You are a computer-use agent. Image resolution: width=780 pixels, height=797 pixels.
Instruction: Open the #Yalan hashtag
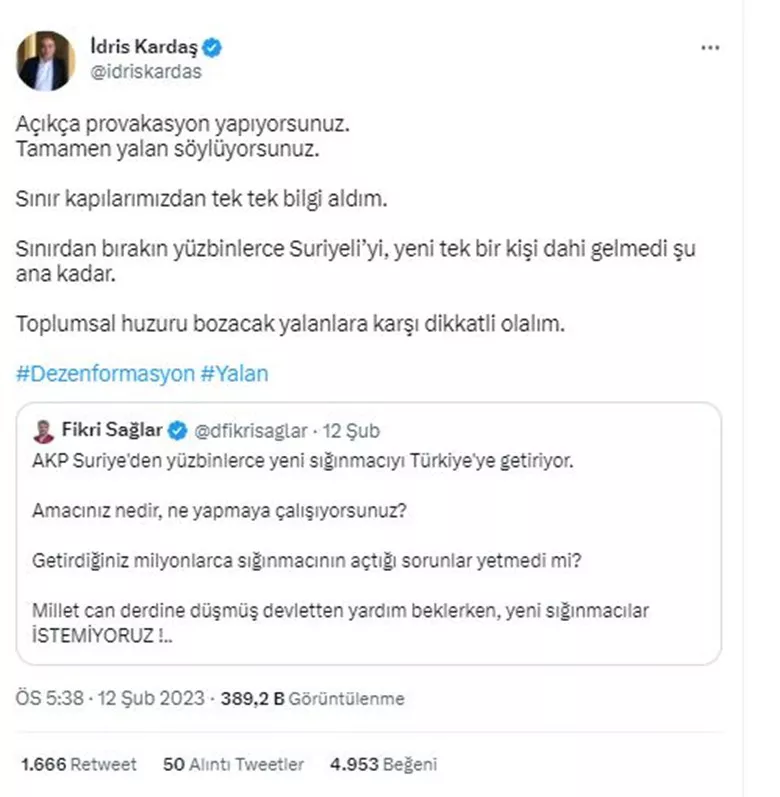click(x=235, y=374)
